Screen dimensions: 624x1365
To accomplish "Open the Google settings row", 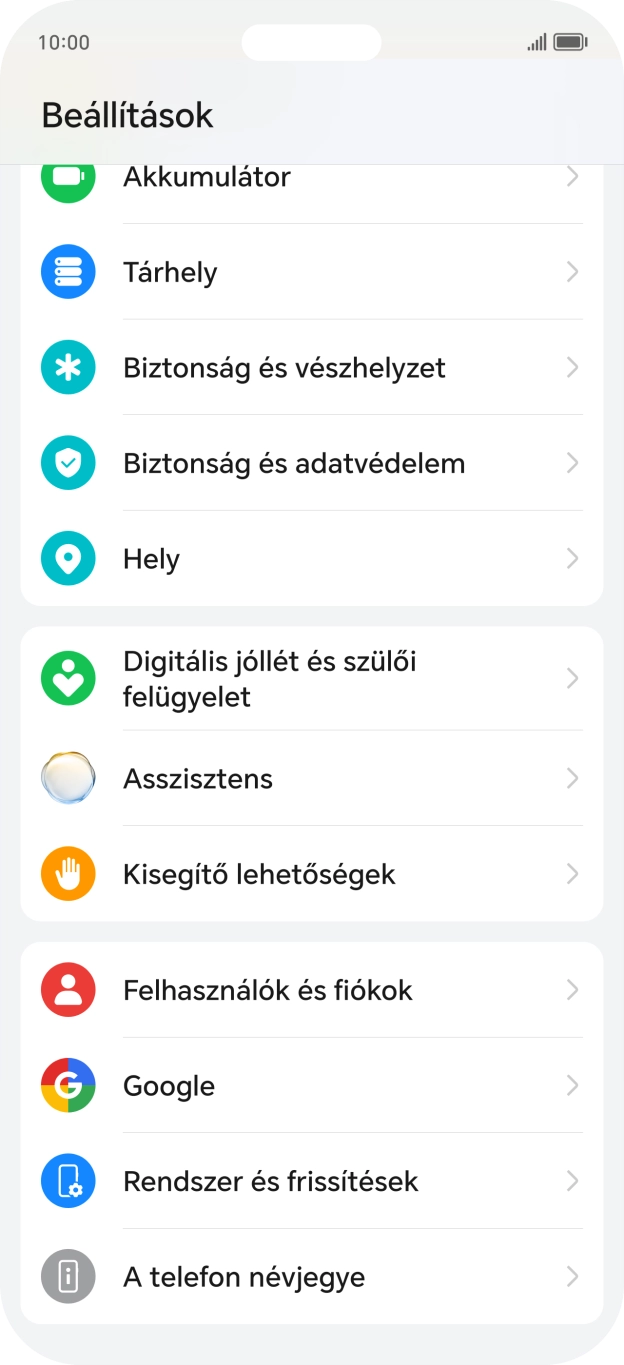I will point(310,1086).
